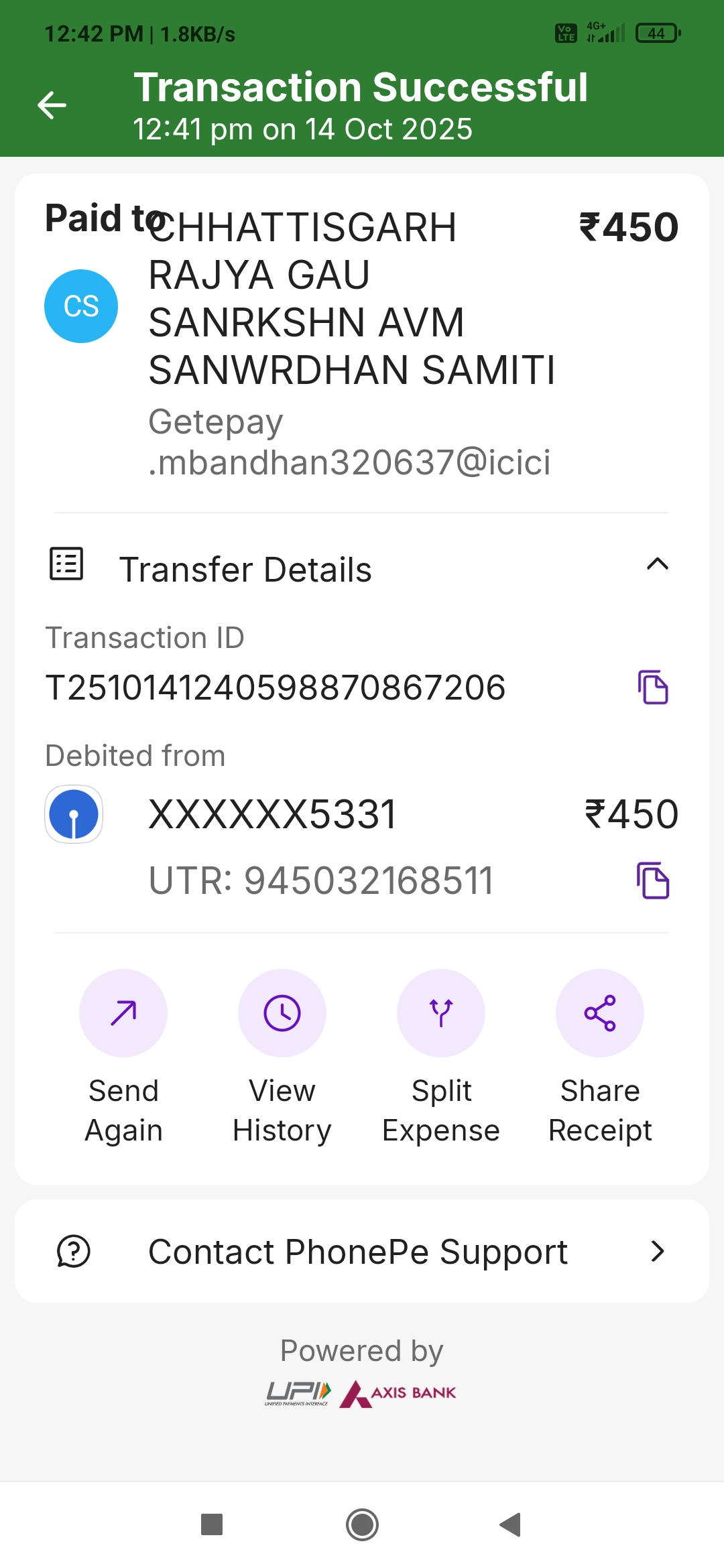The image size is (724, 1568).
Task: Copy the UTR number
Action: 653,880
